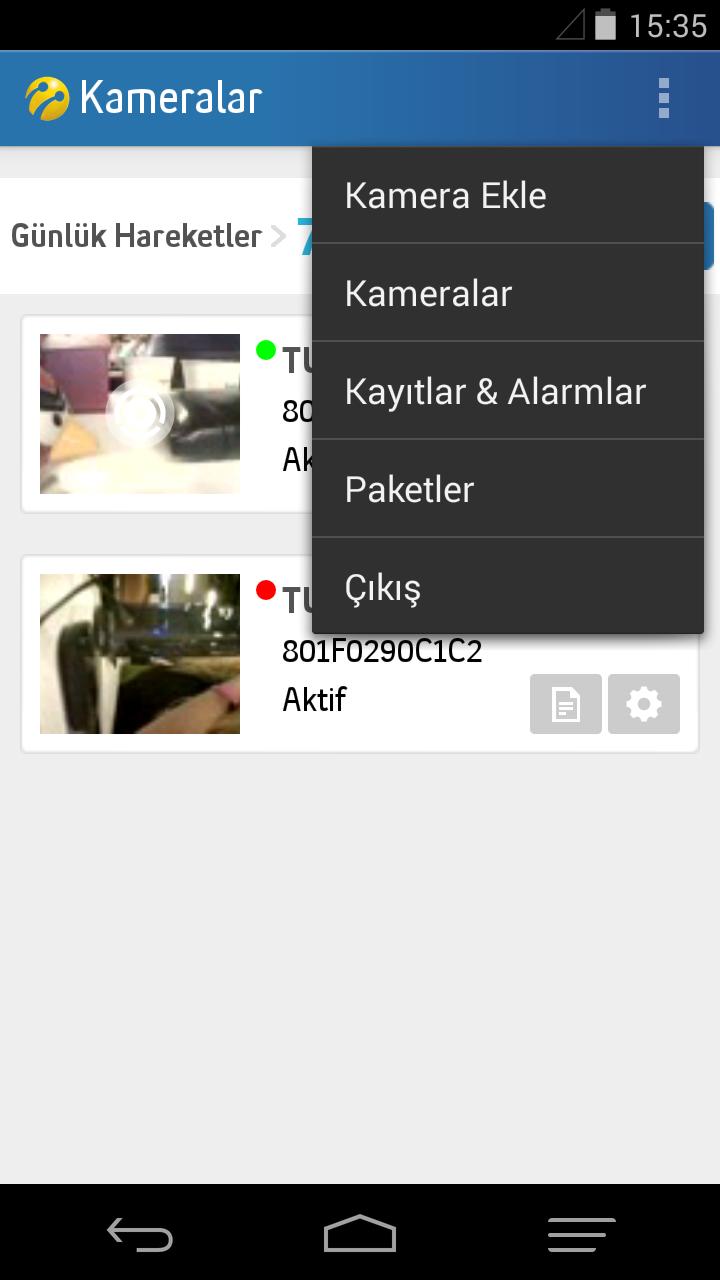Tap the camera ID 801F0290C1C2 label
Viewport: 720px width, 1280px height.
tap(383, 649)
